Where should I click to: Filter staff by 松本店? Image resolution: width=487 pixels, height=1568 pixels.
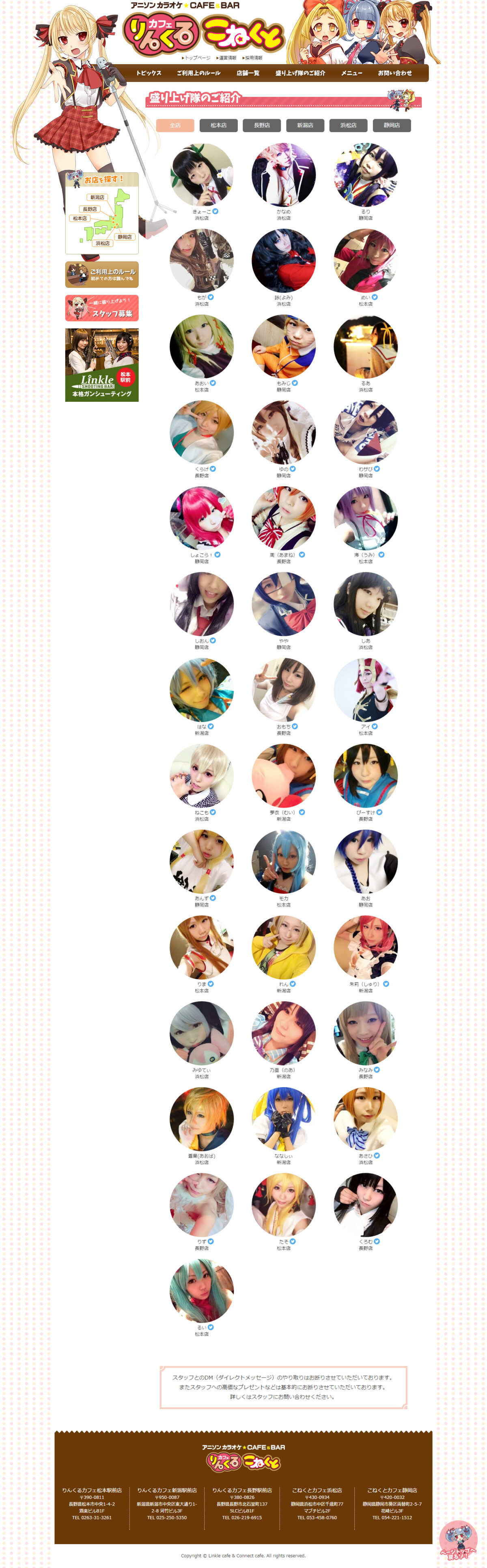coord(218,125)
